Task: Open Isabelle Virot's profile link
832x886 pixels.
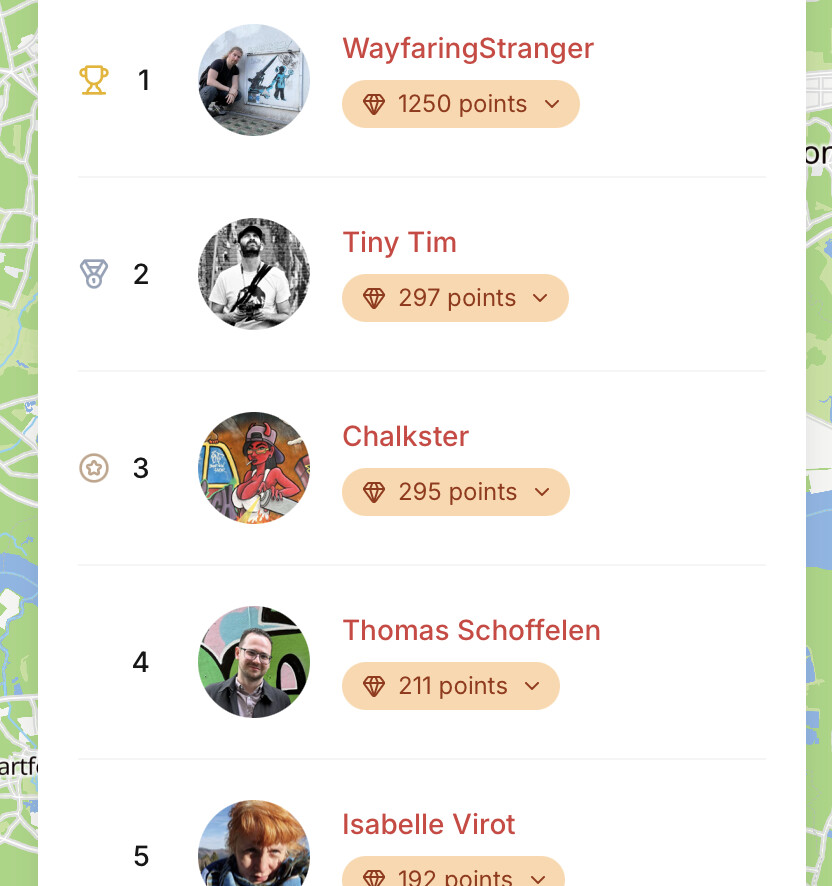Action: pyautogui.click(x=428, y=825)
